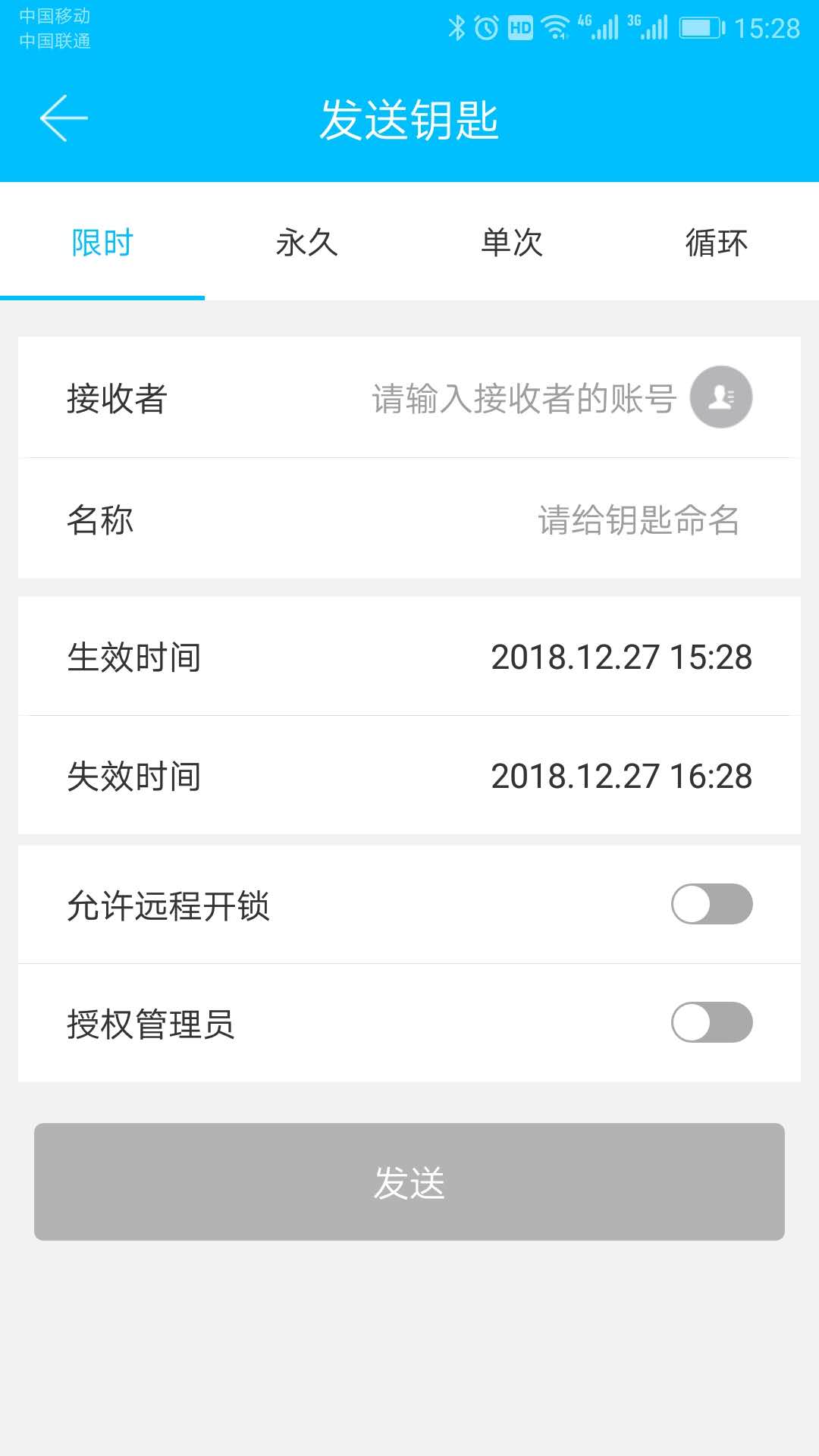Tap the 发送 send button
The image size is (819, 1456).
click(x=409, y=1180)
